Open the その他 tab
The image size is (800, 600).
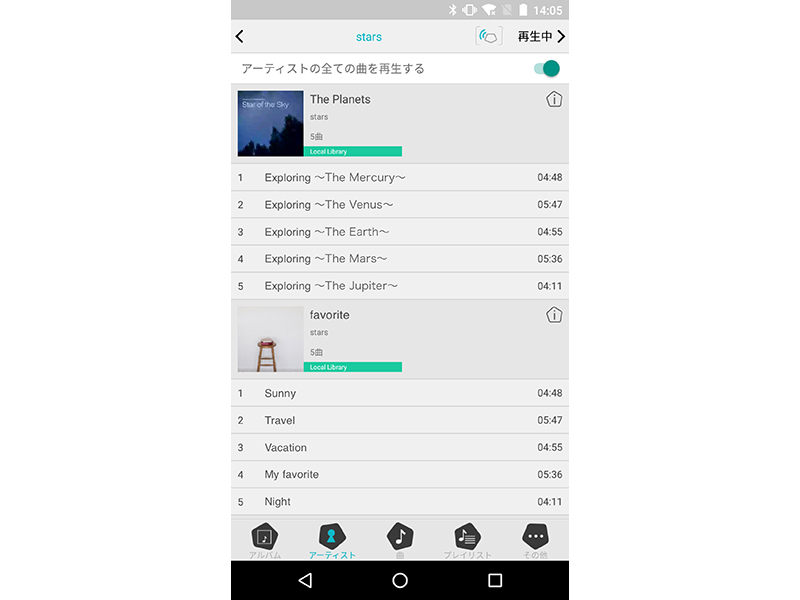pyautogui.click(x=535, y=540)
